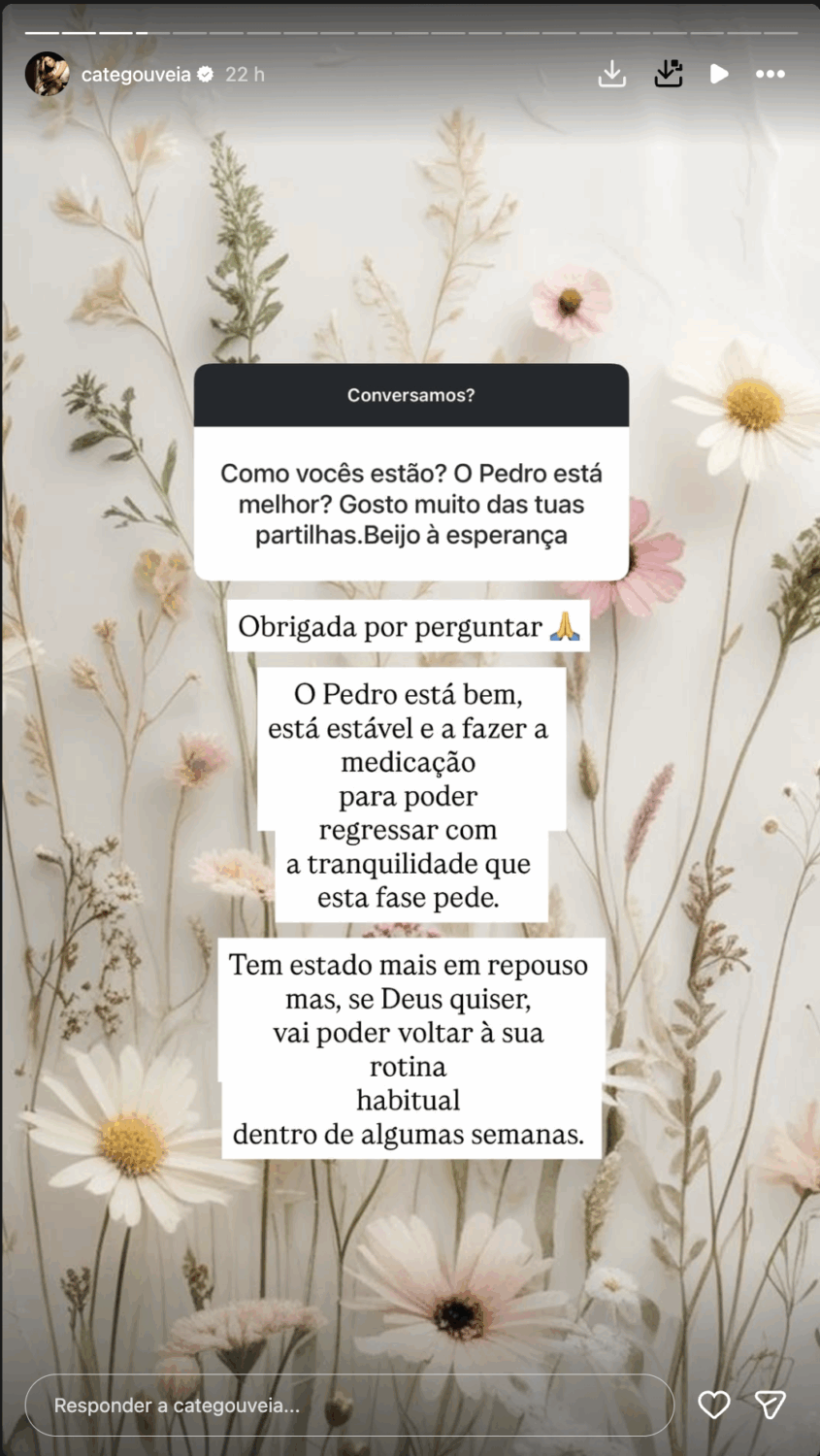Reply to categouveia in the message field
Image resolution: width=820 pixels, height=1456 pixels.
(349, 1405)
